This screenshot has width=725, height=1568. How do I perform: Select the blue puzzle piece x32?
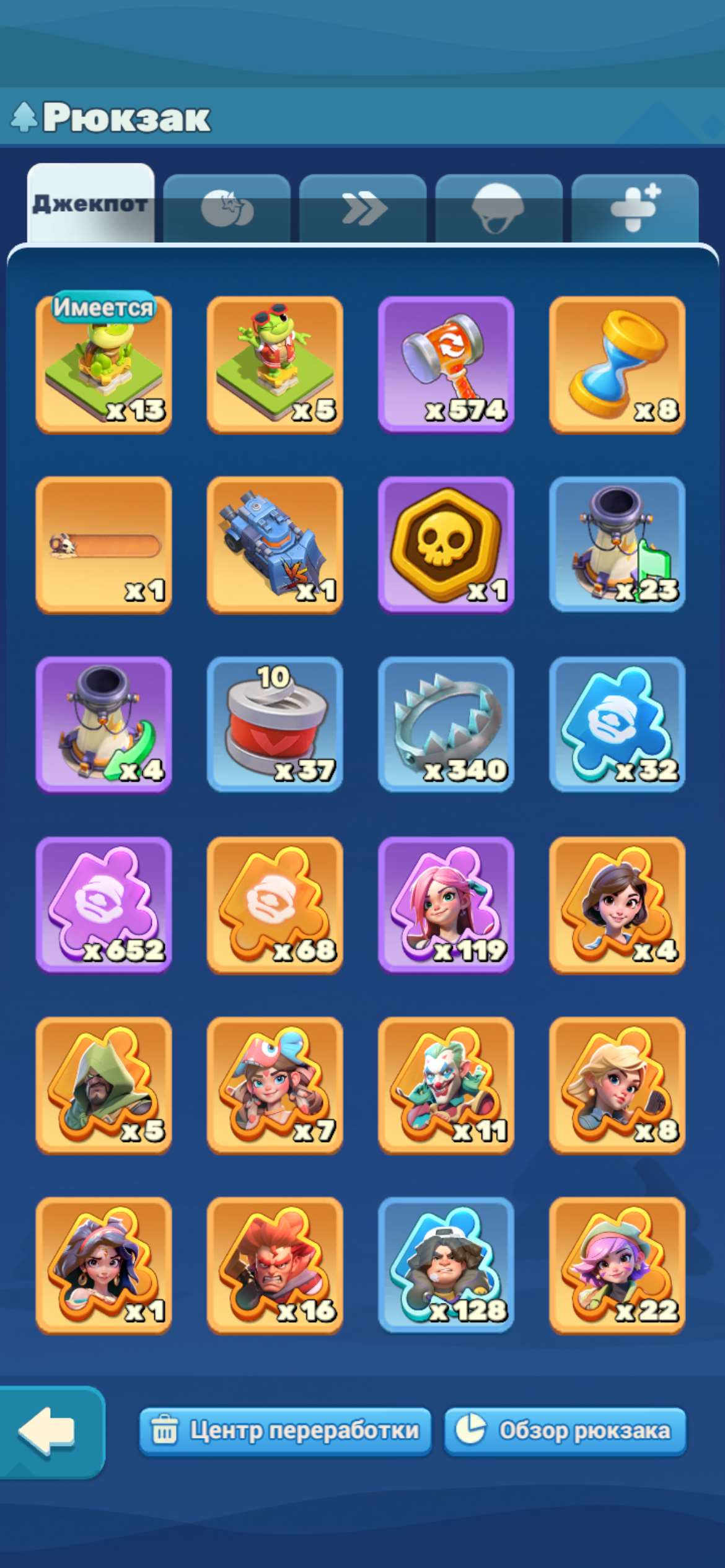coord(617,725)
